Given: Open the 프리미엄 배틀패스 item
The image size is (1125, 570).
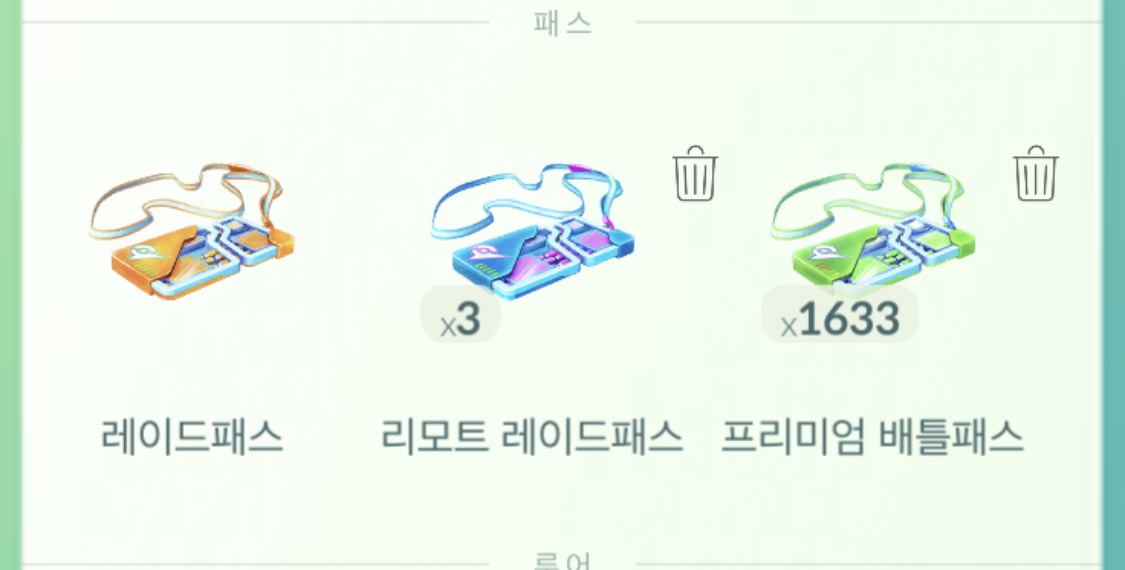Looking at the screenshot, I should click(872, 235).
